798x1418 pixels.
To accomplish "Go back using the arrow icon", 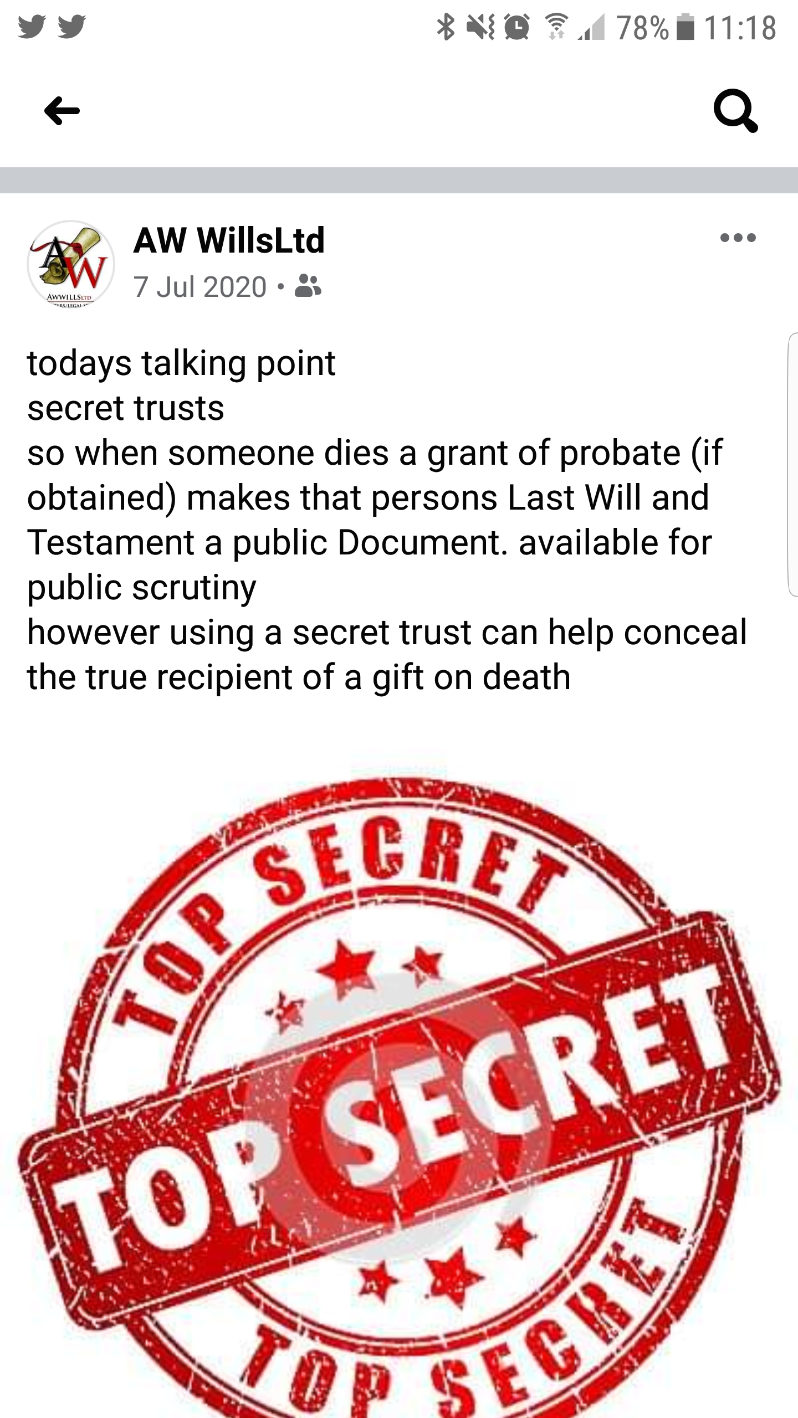I will [62, 111].
